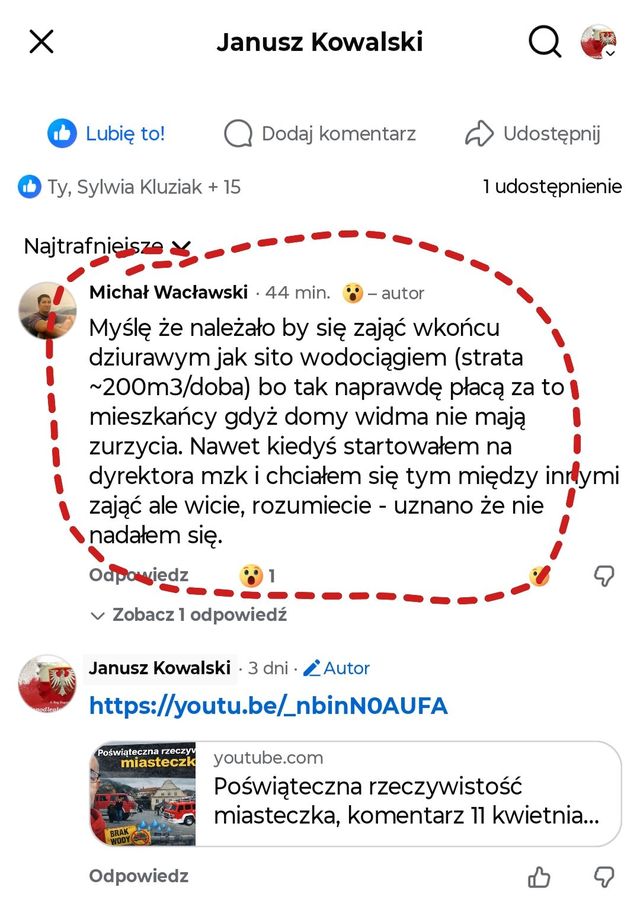Viewport: 640px width, 900px height.
Task: Tap the Lubię to! like button
Action: point(106,133)
